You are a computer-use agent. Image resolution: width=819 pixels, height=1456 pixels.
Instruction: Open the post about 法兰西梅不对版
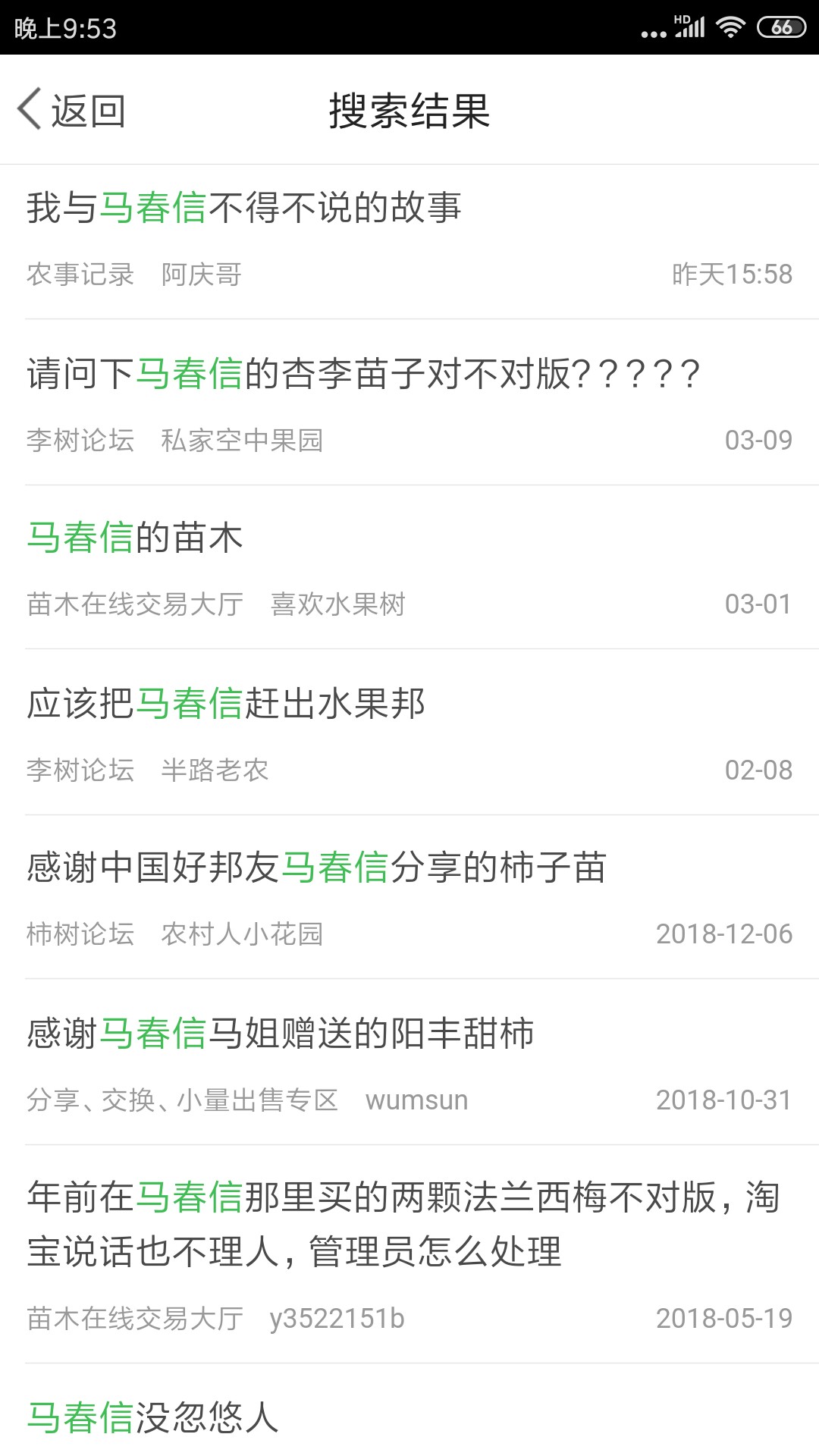(409, 1254)
